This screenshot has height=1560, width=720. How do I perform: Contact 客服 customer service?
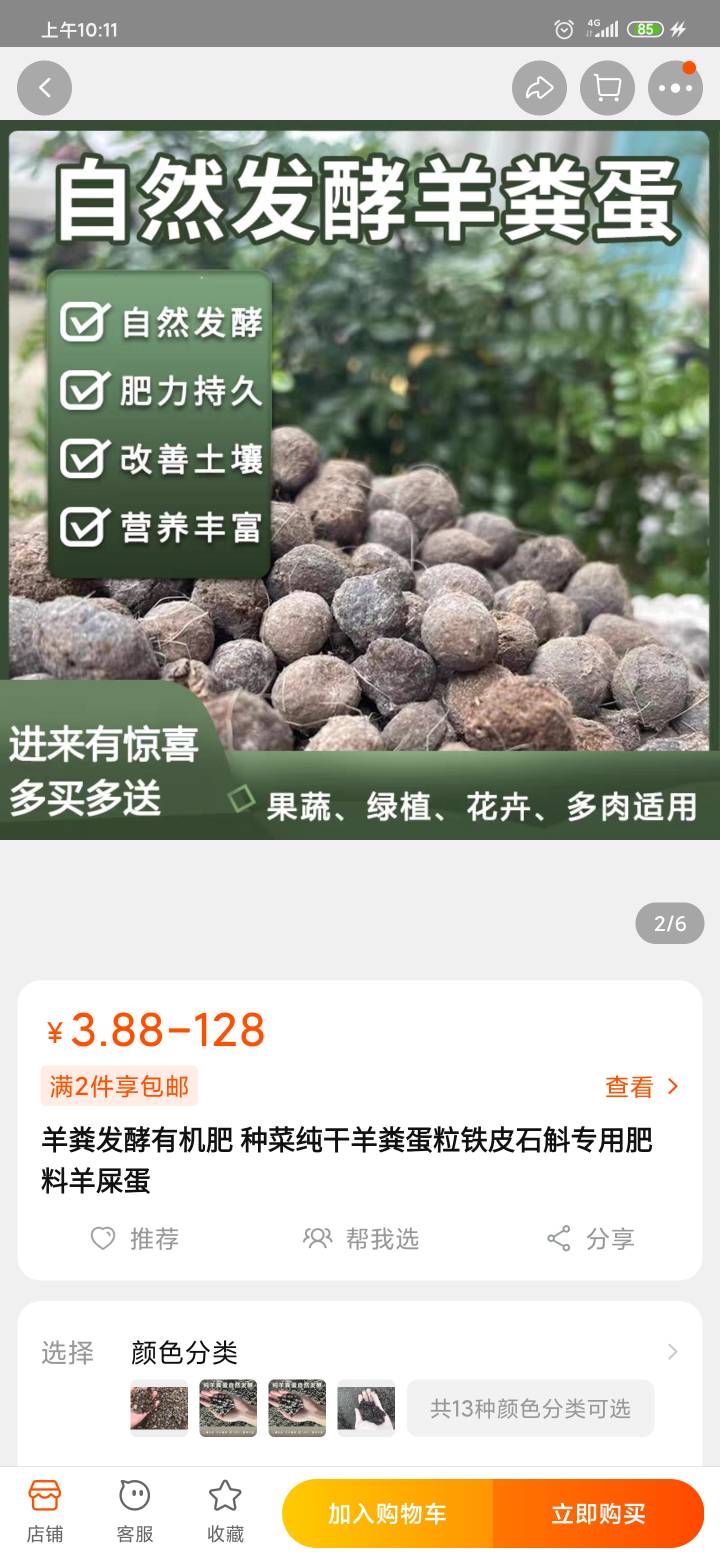click(x=135, y=1511)
